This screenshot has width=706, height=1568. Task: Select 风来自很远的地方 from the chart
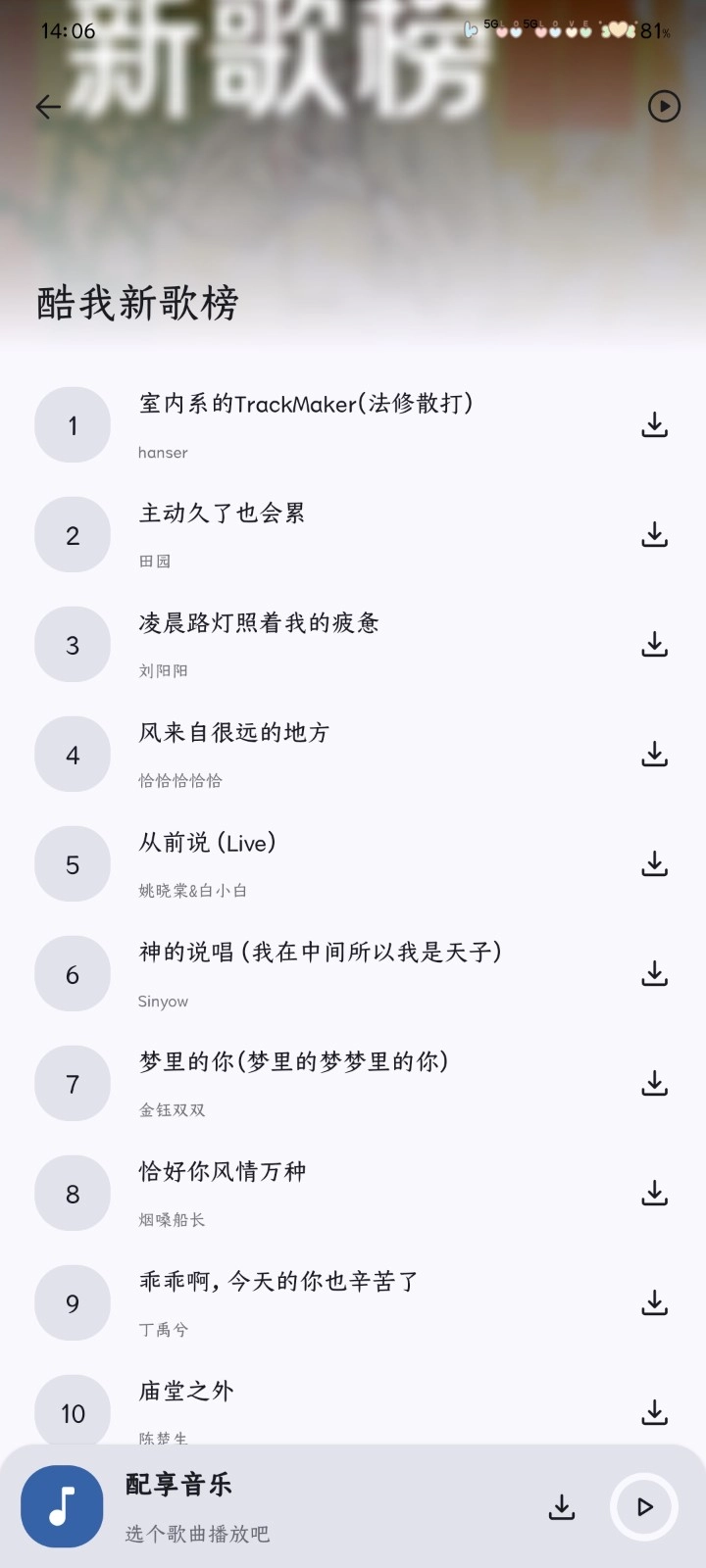(x=235, y=732)
